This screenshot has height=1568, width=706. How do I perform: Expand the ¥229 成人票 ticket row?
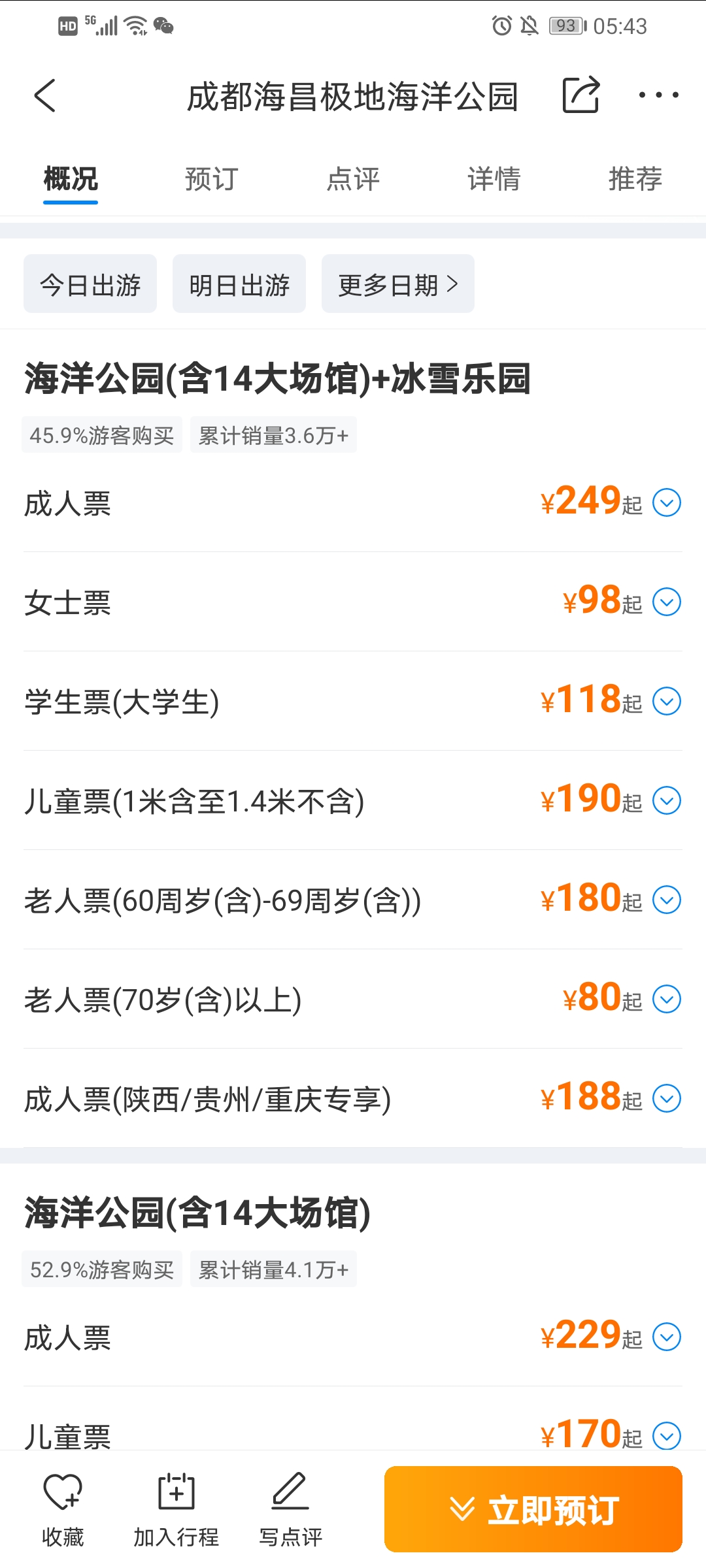coord(353,1337)
